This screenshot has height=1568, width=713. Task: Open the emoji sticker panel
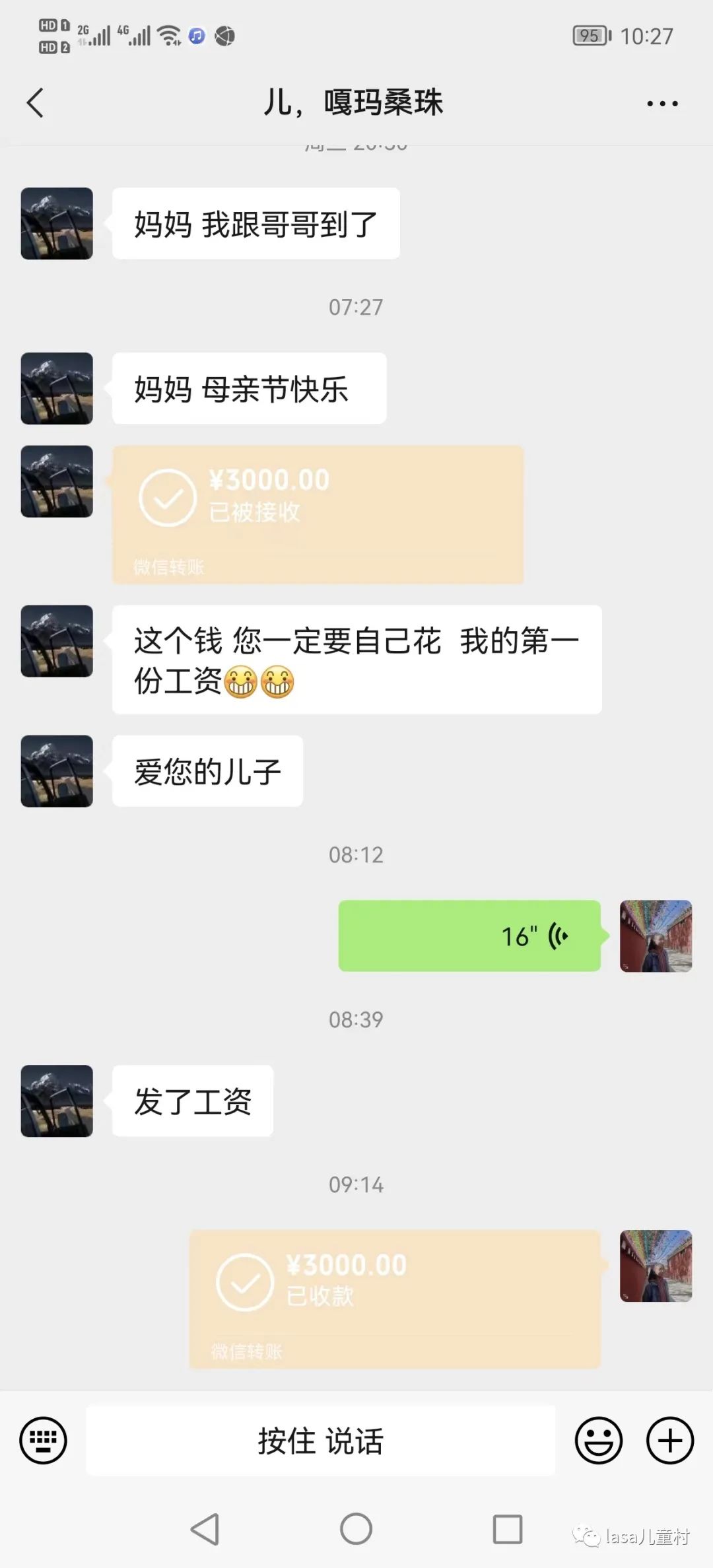(x=598, y=1440)
